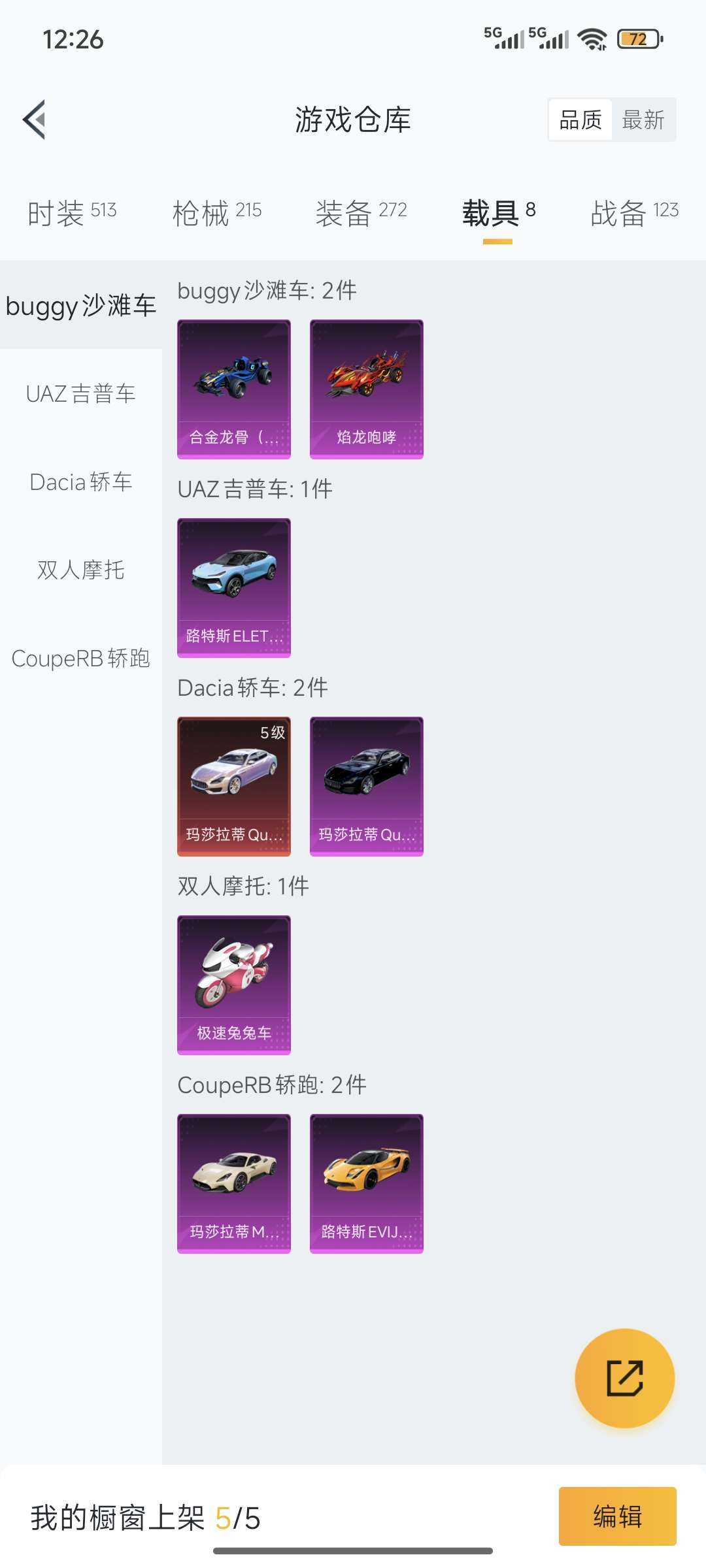Open the 战备 tab

tap(634, 212)
